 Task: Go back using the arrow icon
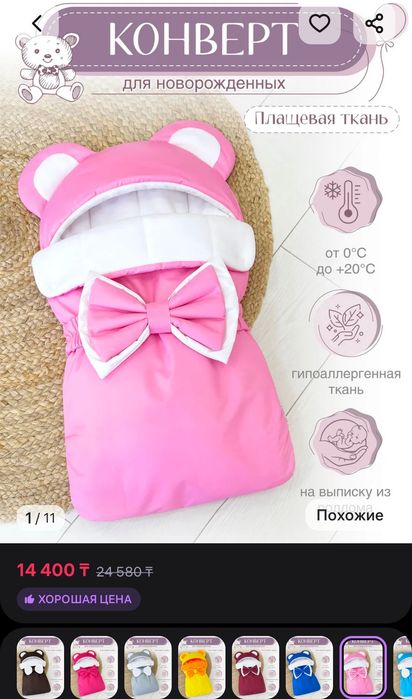[37, 24]
